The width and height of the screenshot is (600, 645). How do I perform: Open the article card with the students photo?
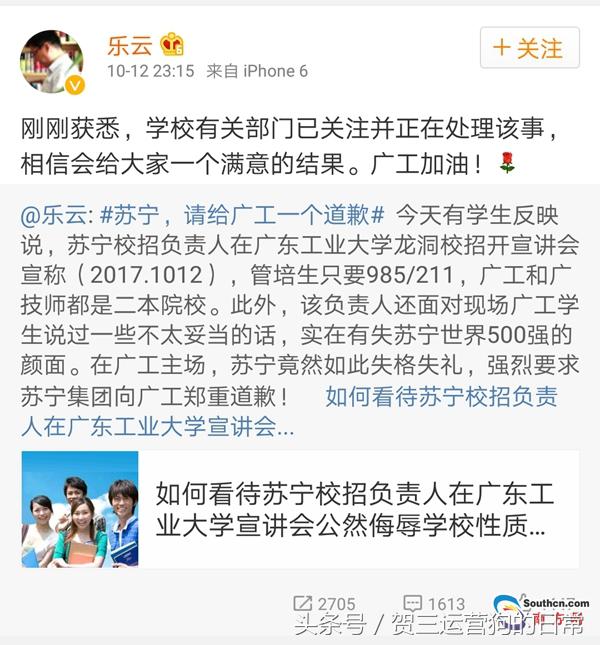tap(300, 508)
